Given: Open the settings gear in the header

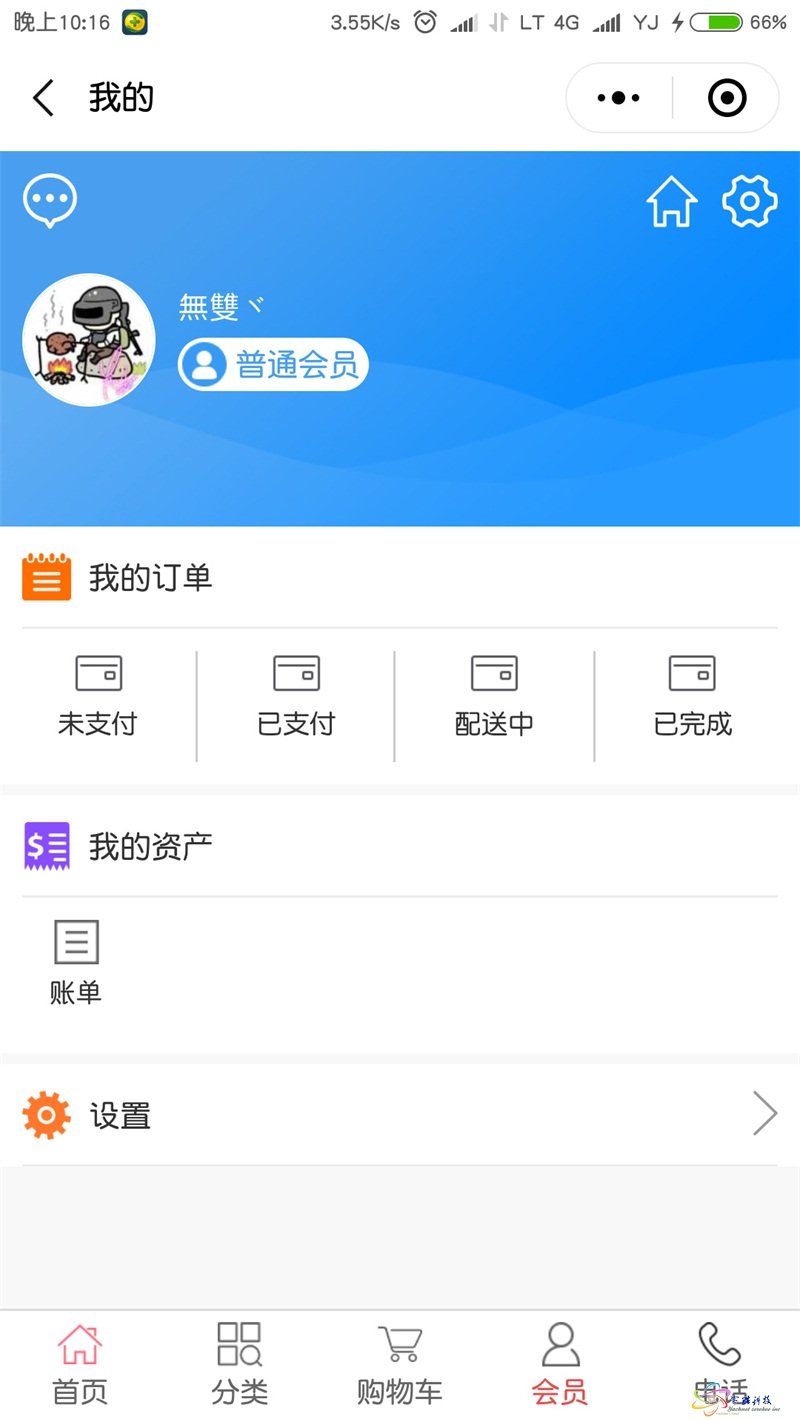Looking at the screenshot, I should [749, 201].
